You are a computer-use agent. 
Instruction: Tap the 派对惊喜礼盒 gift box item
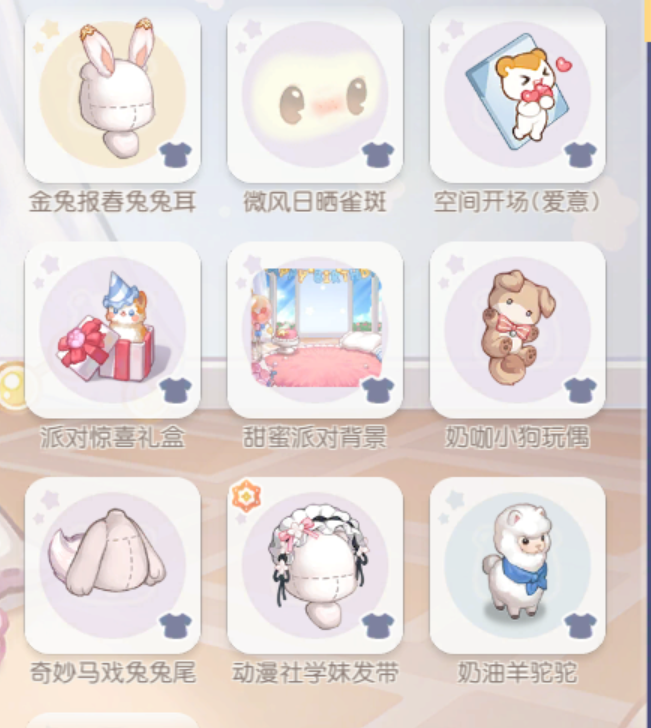(112, 330)
